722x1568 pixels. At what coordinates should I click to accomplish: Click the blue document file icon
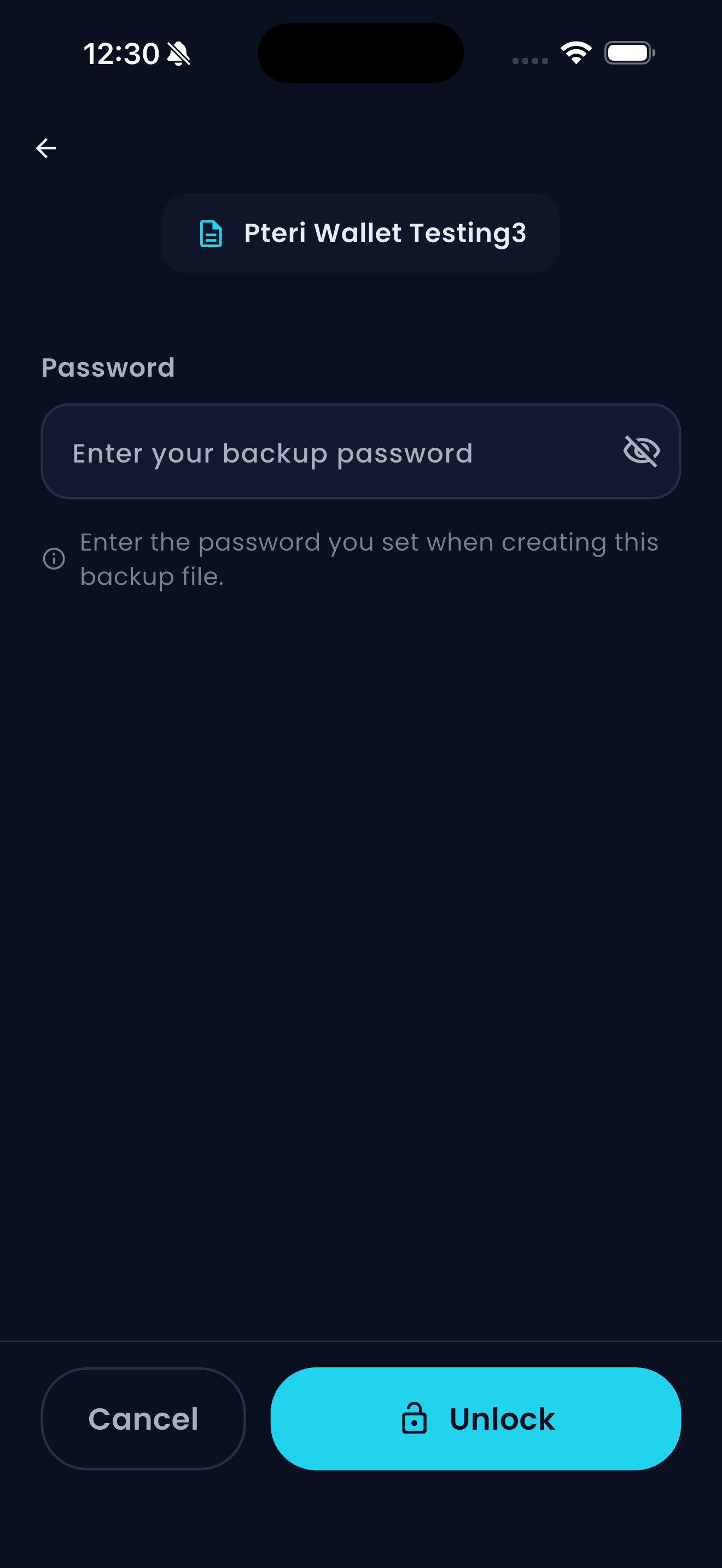211,234
